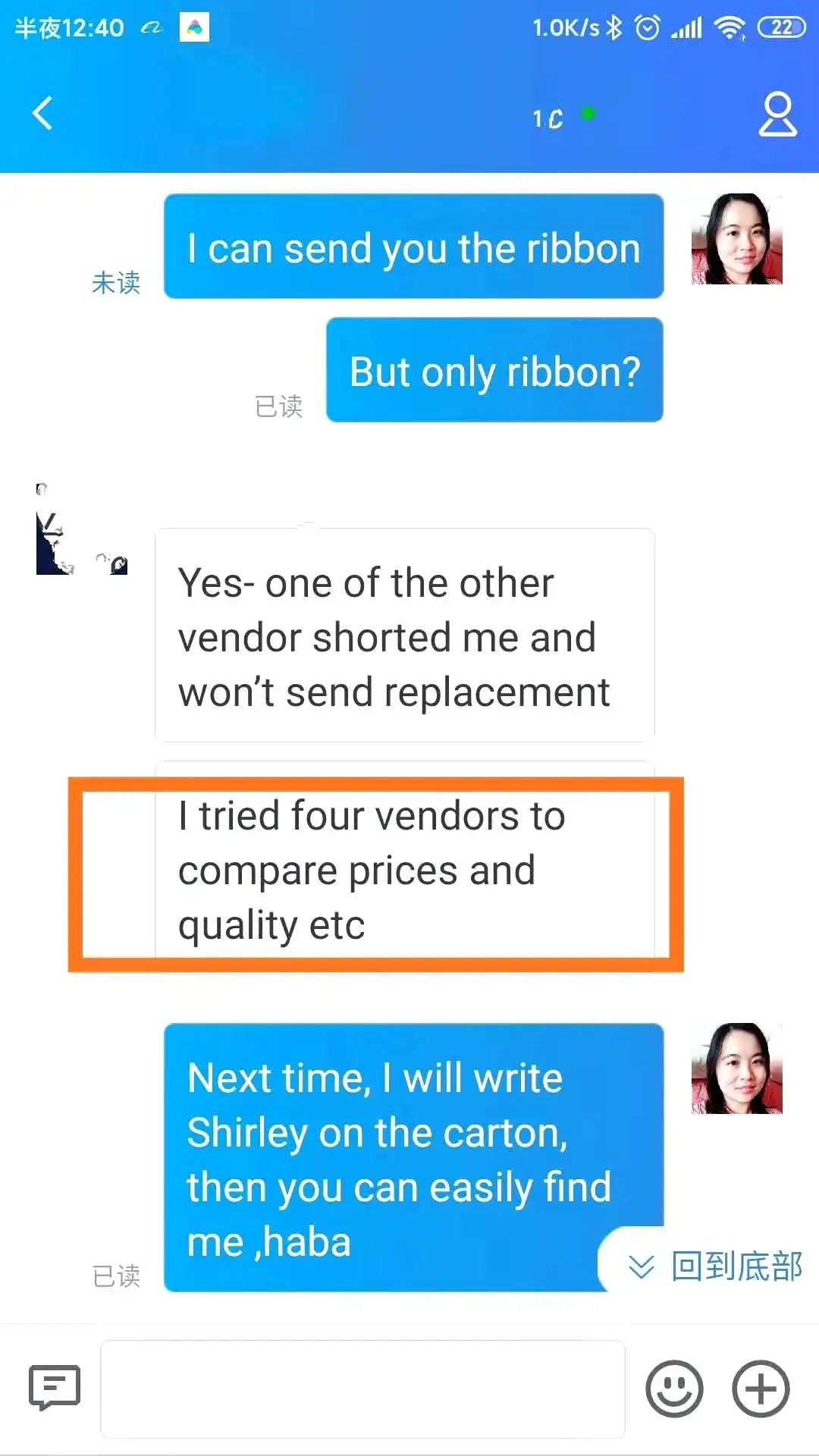The image size is (819, 1456).
Task: Open the contact profile icon
Action: coord(777,115)
